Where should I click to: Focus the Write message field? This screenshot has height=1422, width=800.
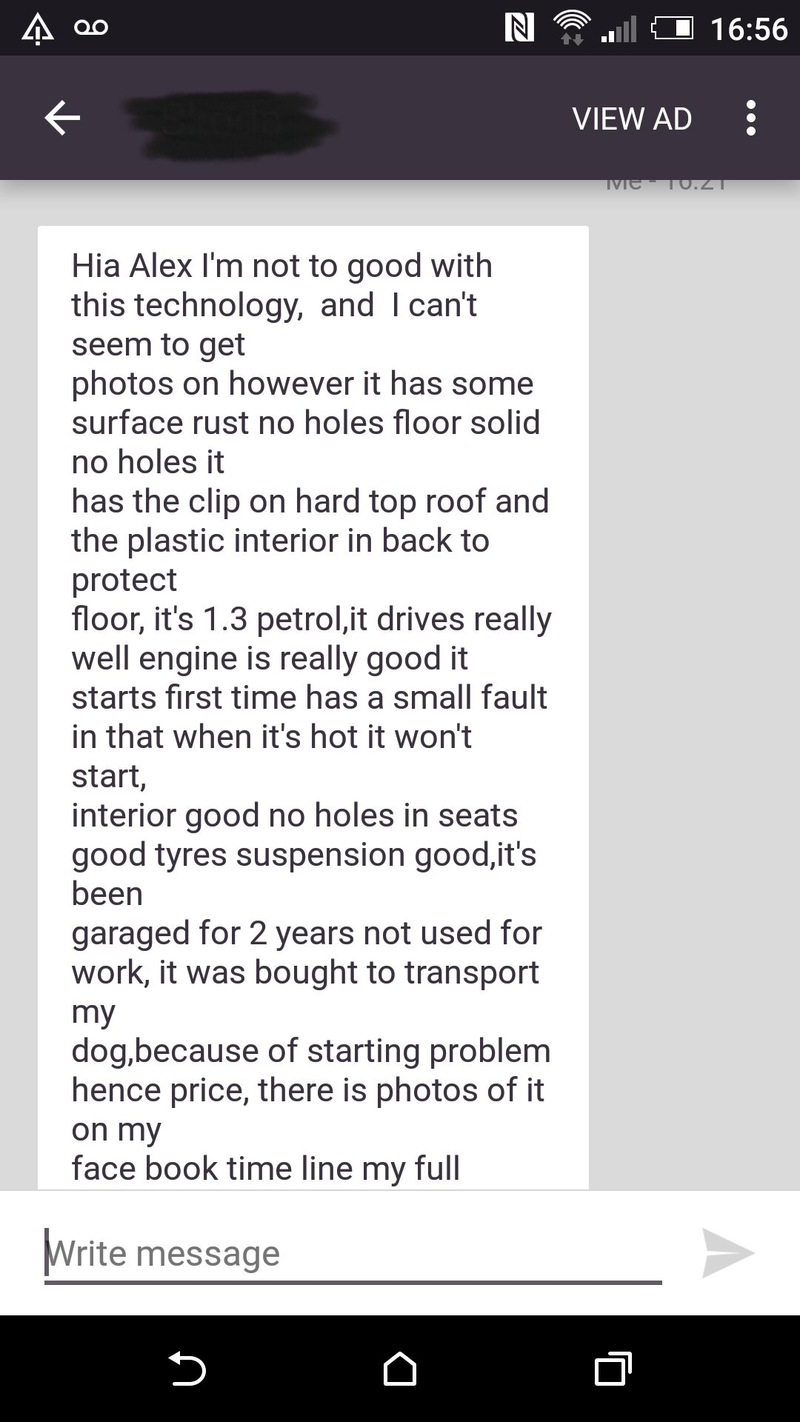pos(353,1254)
